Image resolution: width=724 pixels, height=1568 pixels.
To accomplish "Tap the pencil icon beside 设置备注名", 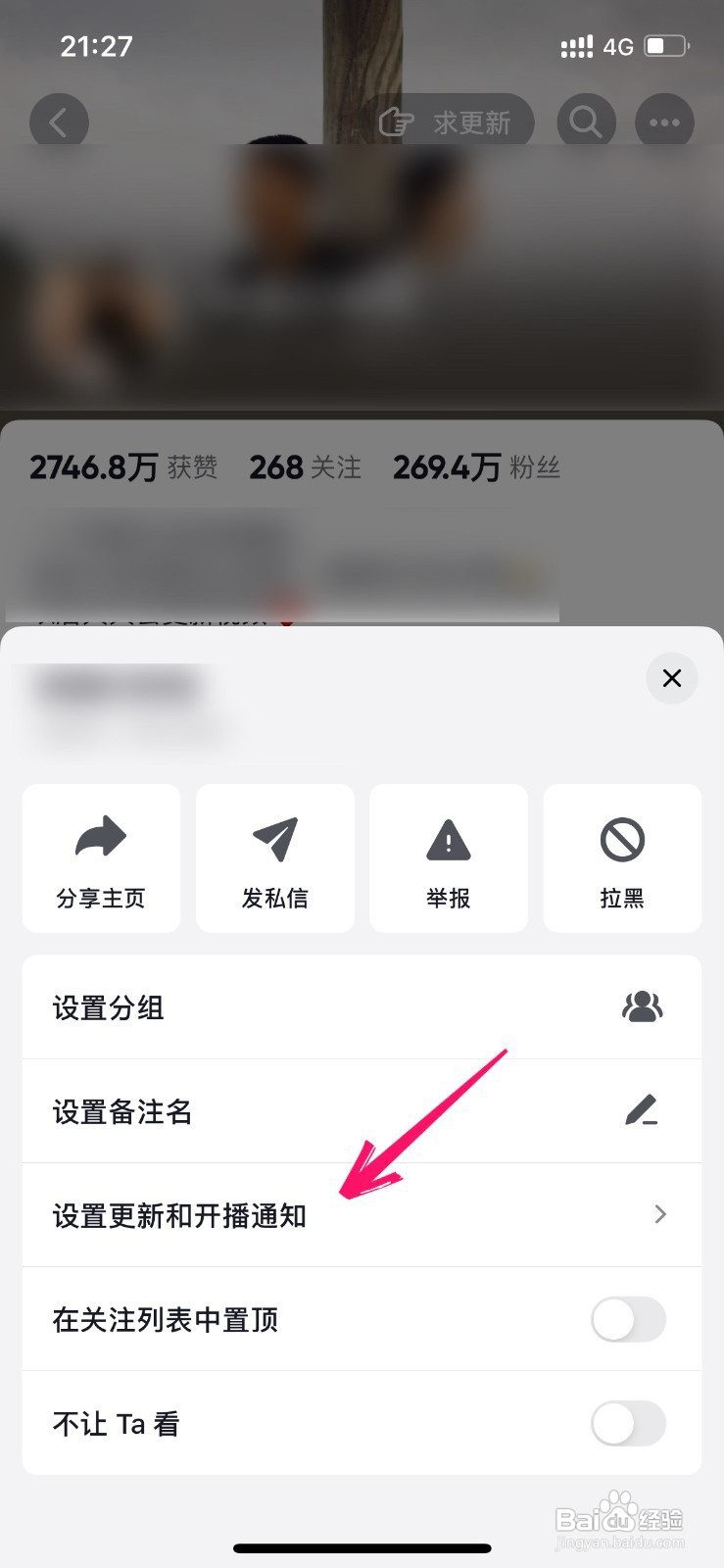I will [x=642, y=1110].
